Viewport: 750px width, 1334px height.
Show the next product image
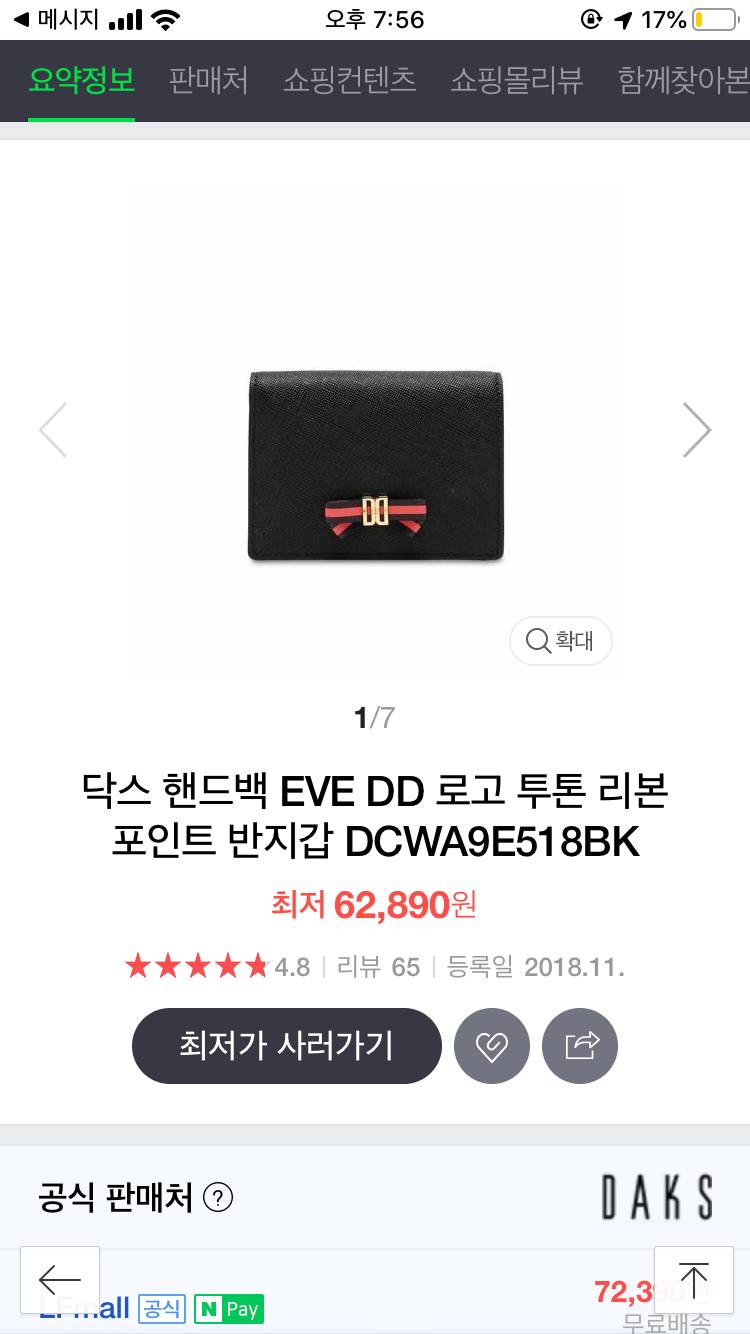[x=696, y=430]
